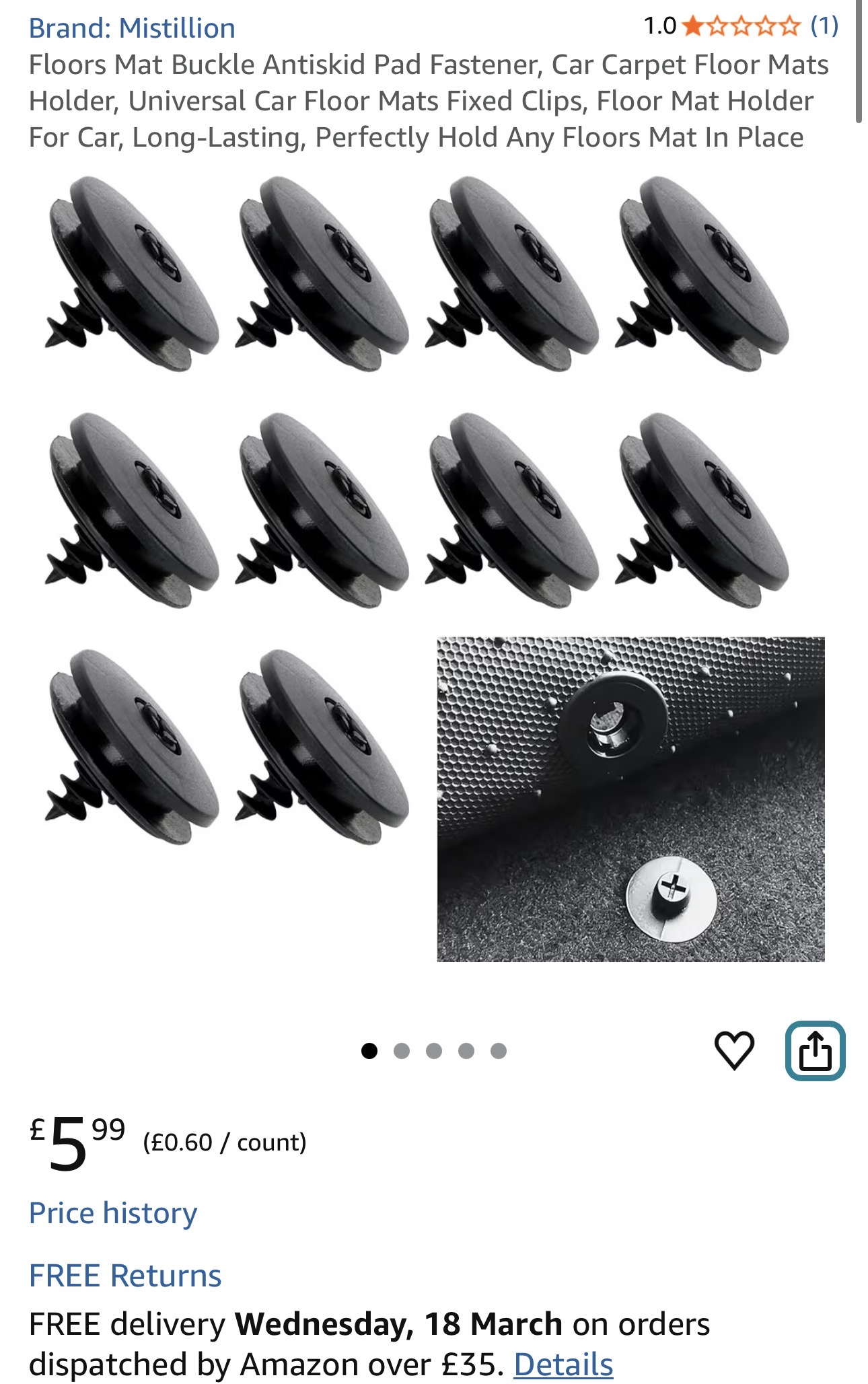Open FREE Returns information
The width and height of the screenshot is (868, 1384).
click(x=125, y=1275)
